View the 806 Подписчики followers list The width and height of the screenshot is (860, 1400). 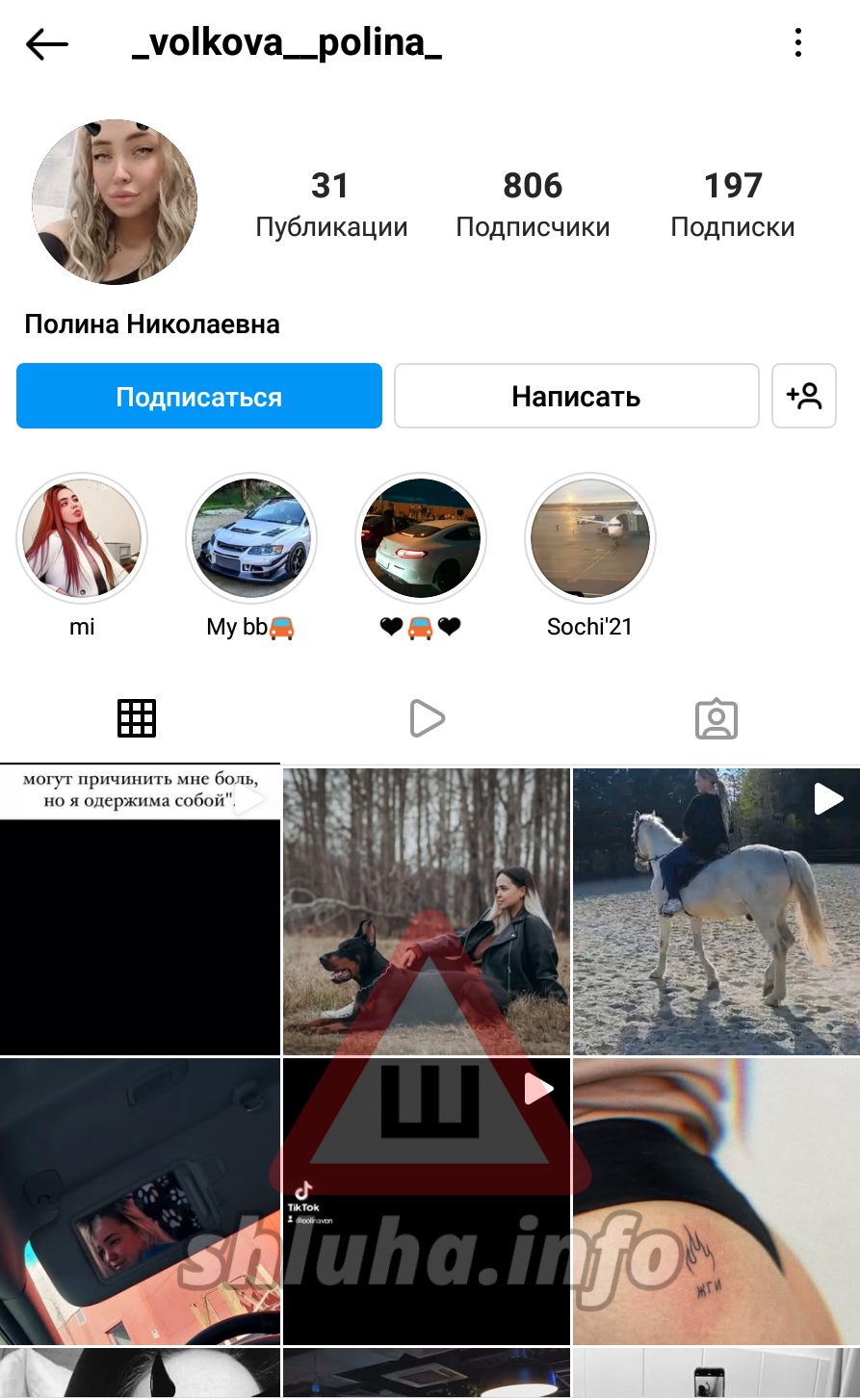tap(533, 204)
